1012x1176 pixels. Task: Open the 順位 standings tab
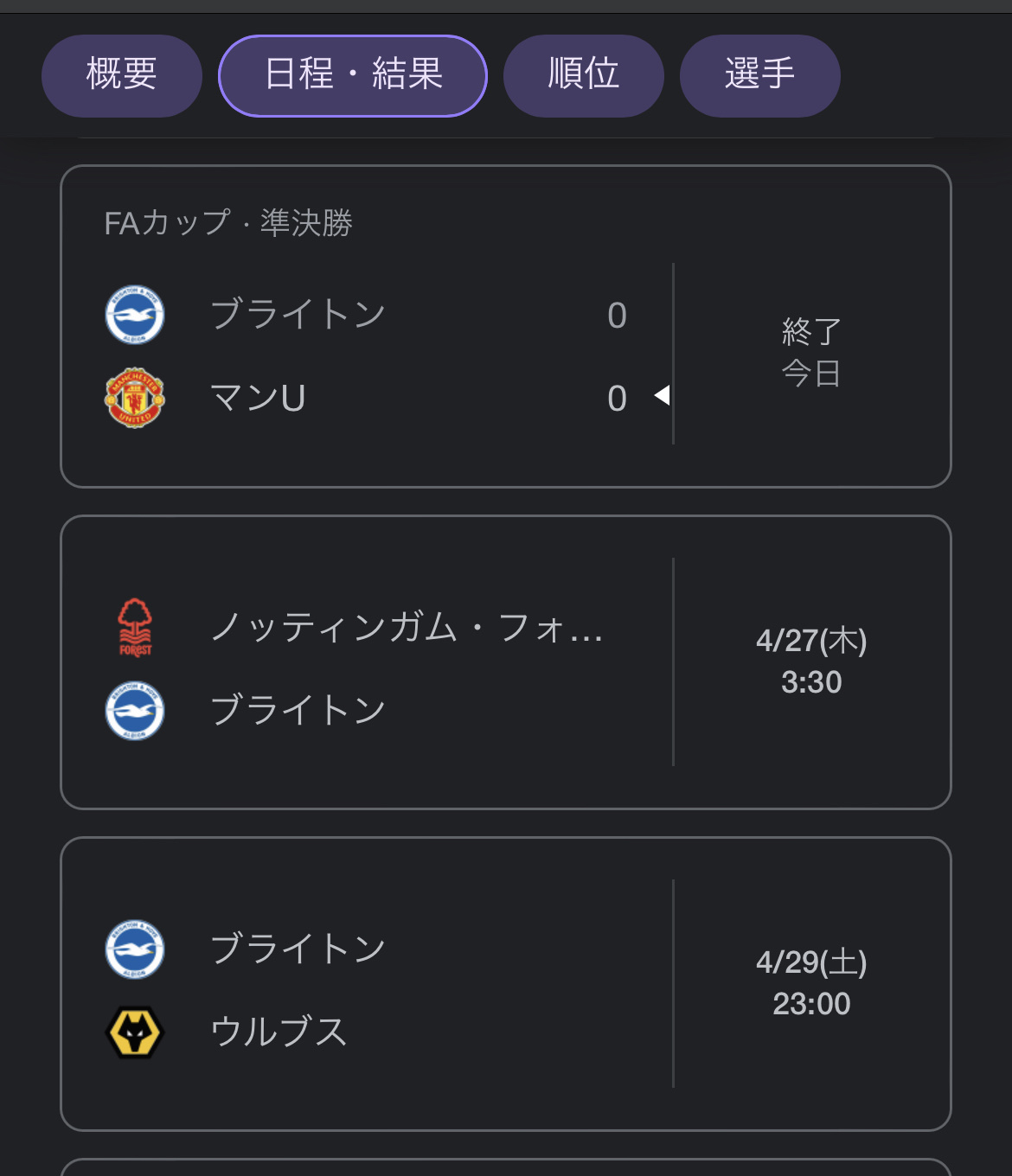[583, 75]
